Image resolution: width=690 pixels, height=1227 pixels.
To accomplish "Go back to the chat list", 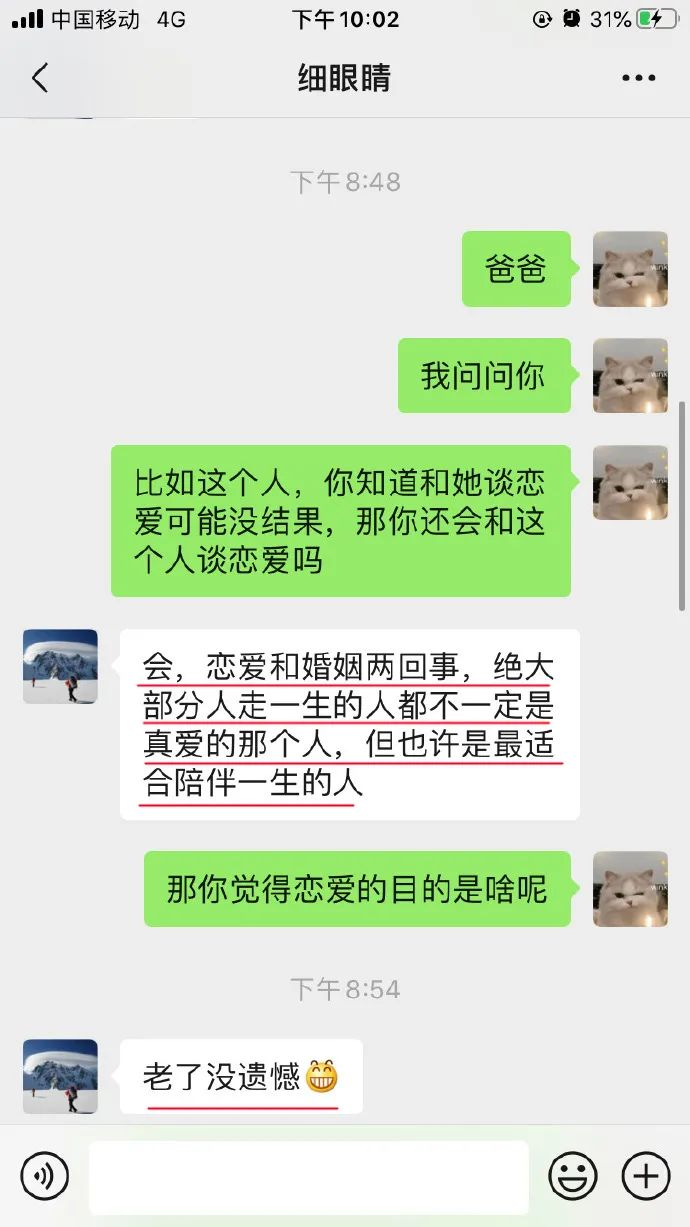I will coord(40,78).
